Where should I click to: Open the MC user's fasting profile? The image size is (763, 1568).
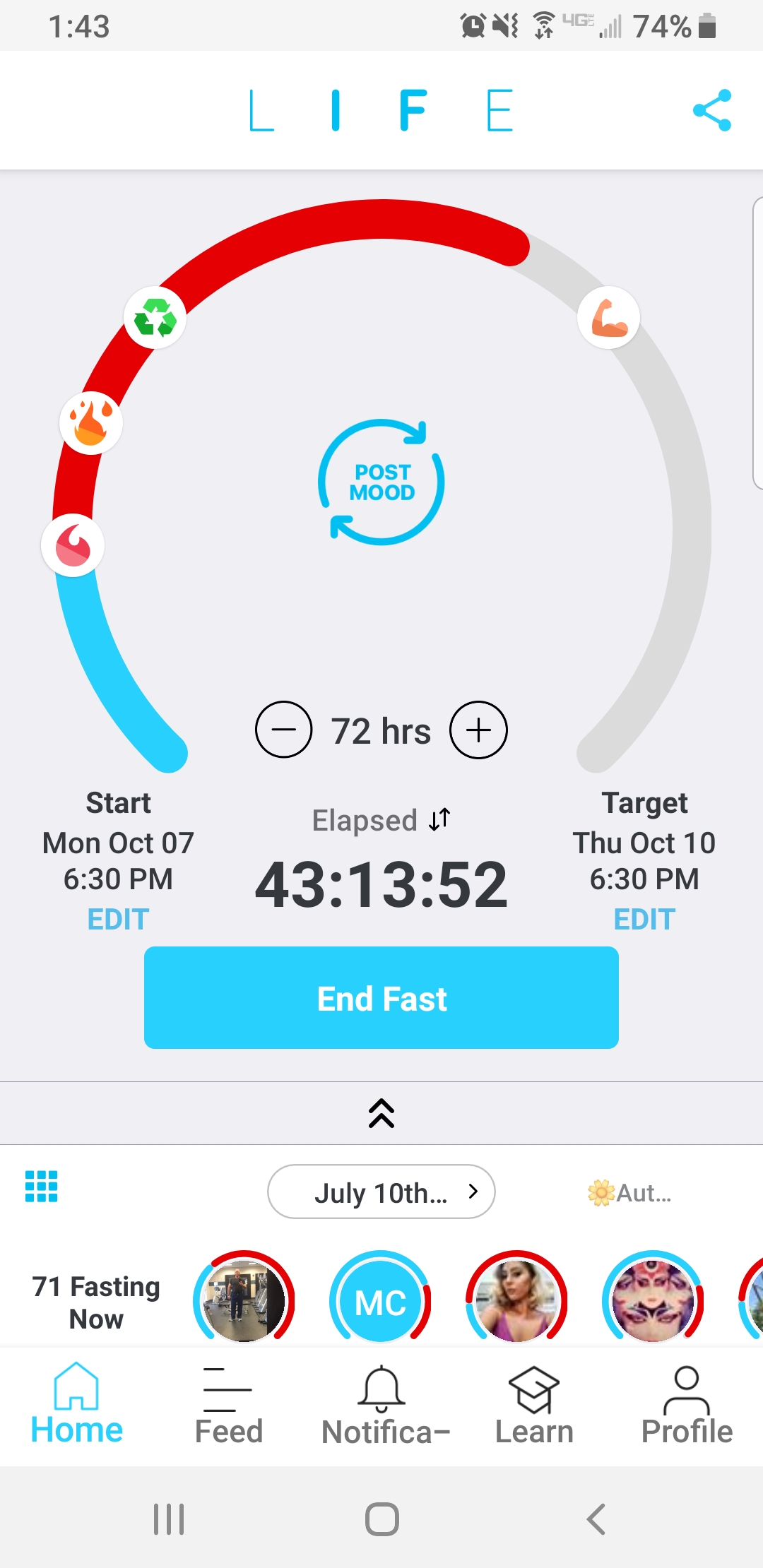pyautogui.click(x=380, y=1301)
